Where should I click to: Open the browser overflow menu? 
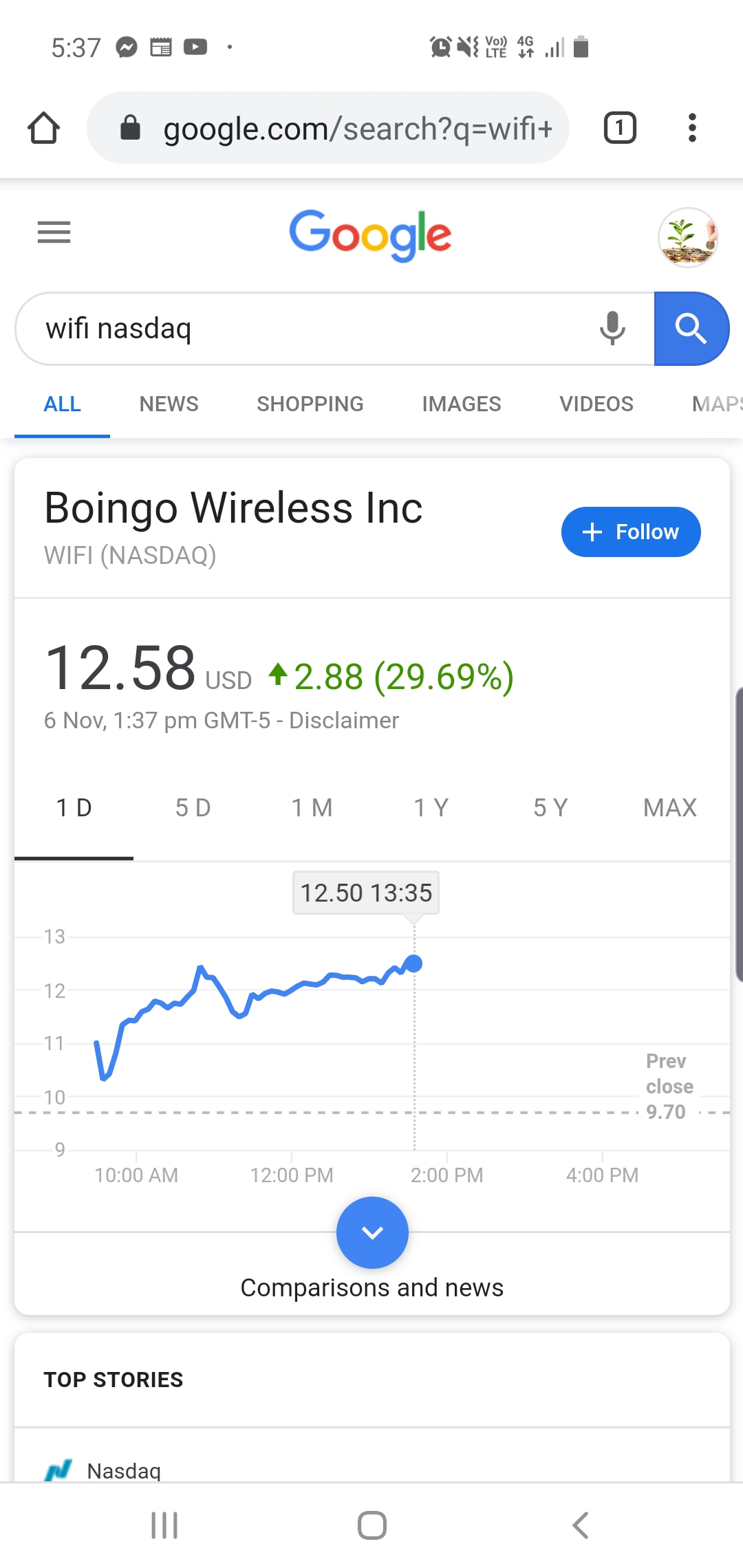click(692, 128)
